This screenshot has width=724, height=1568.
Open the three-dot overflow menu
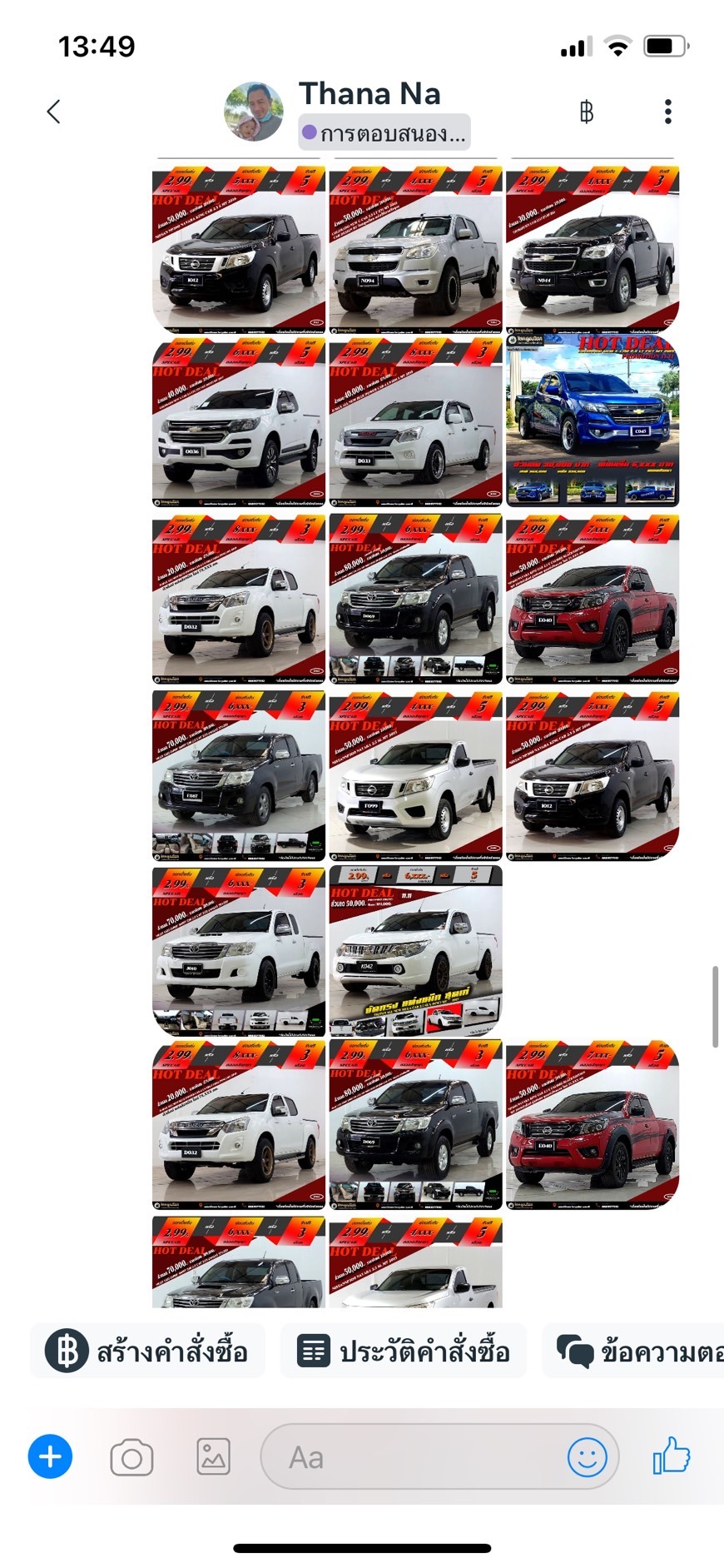tap(667, 112)
